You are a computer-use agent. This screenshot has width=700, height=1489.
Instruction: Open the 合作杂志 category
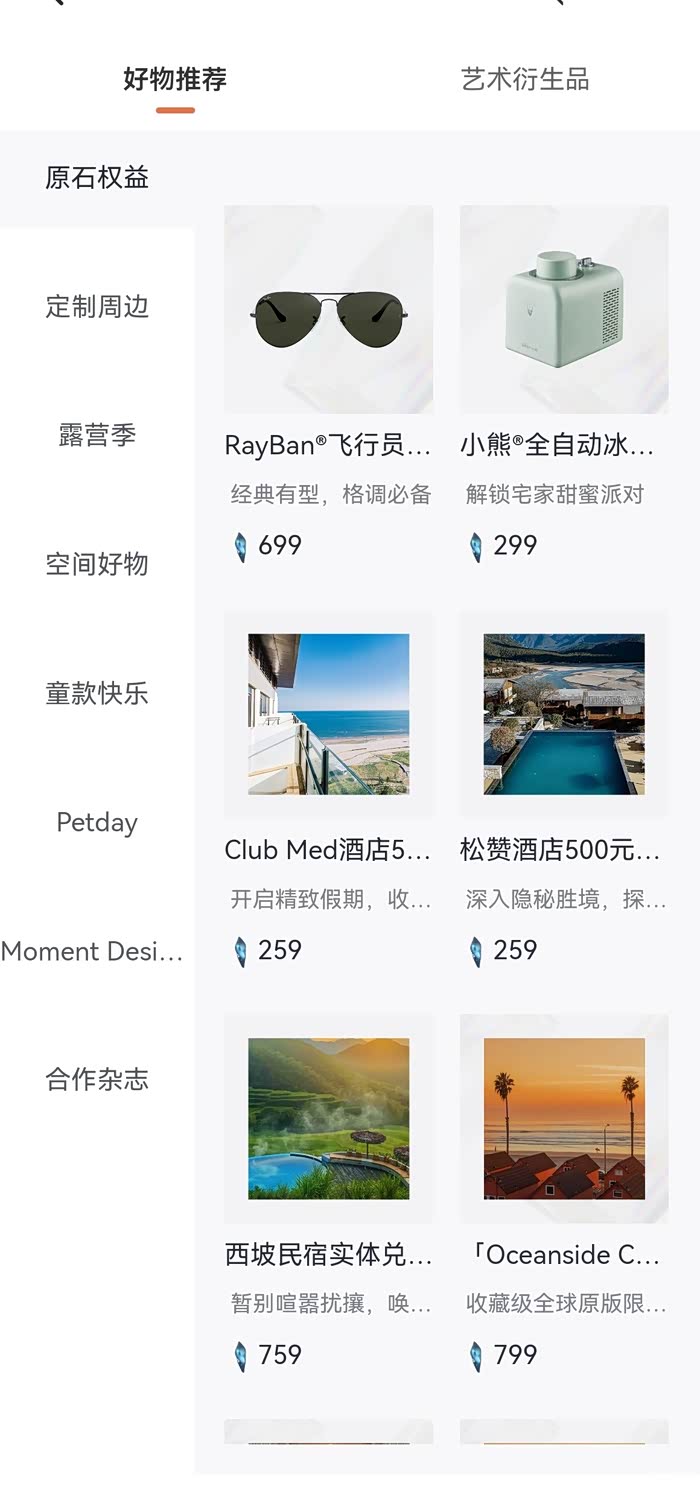pyautogui.click(x=97, y=1080)
